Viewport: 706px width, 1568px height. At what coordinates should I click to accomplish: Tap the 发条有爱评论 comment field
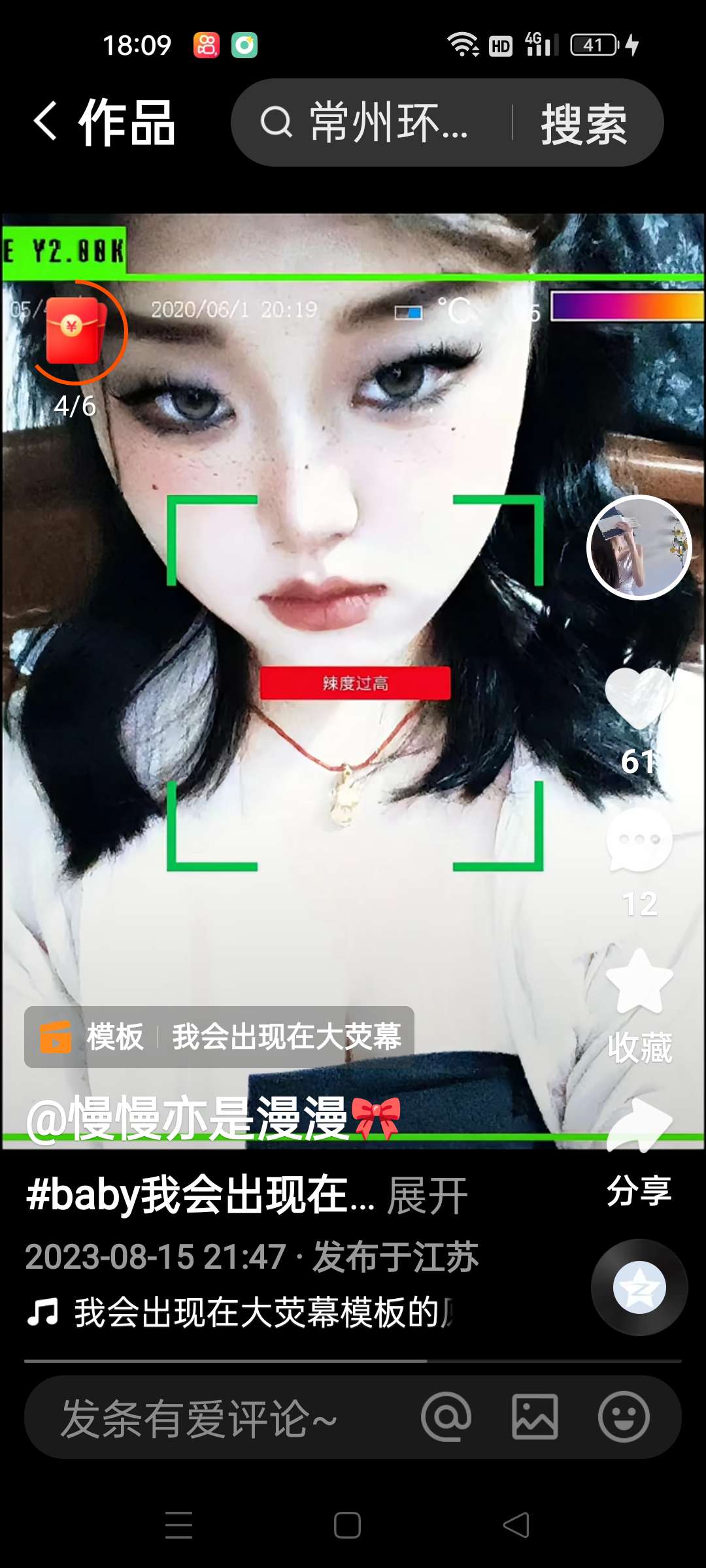pyautogui.click(x=216, y=1418)
